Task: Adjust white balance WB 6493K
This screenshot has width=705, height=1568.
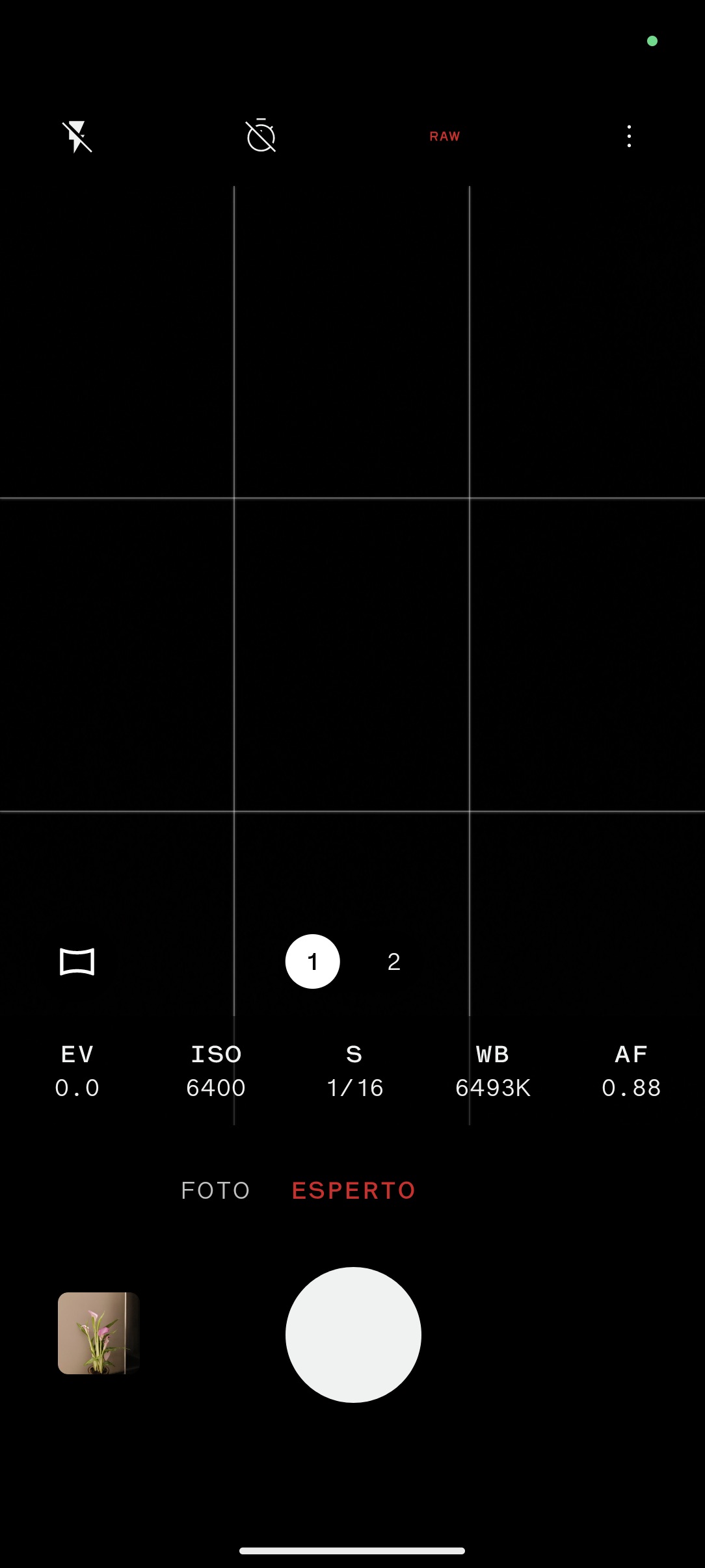Action: (x=493, y=1071)
